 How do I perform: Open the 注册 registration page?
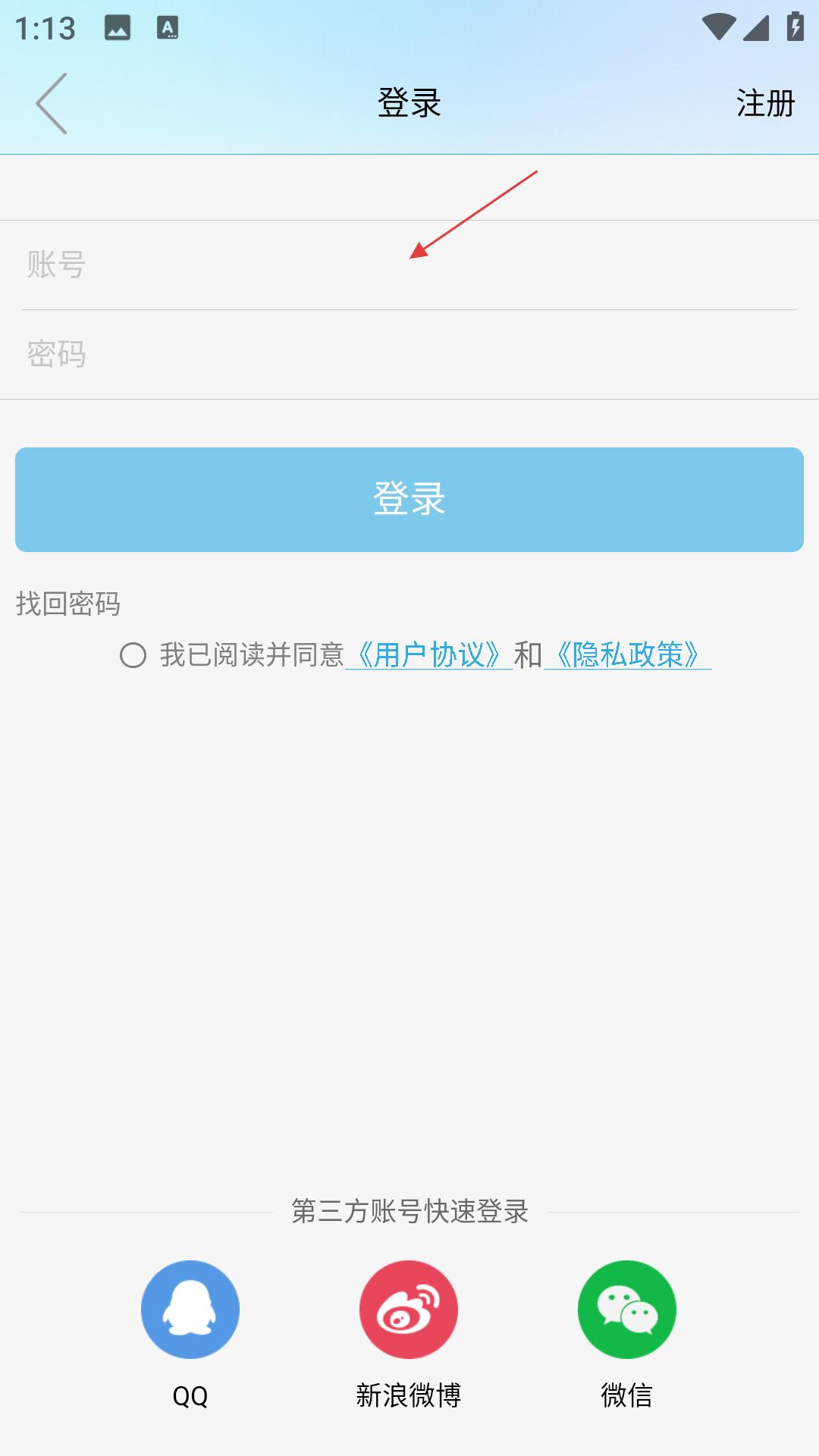(x=765, y=103)
